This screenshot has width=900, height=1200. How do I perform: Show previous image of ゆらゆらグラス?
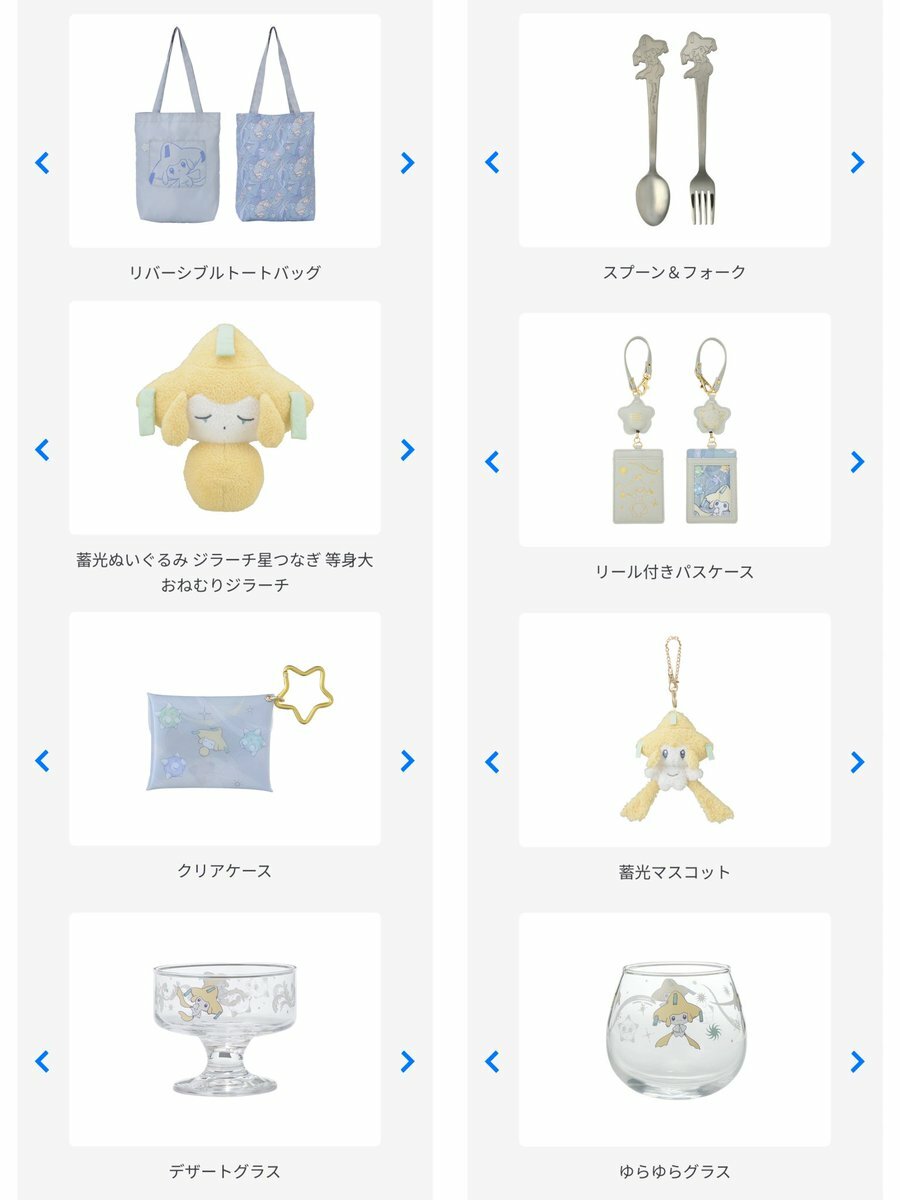(492, 1061)
